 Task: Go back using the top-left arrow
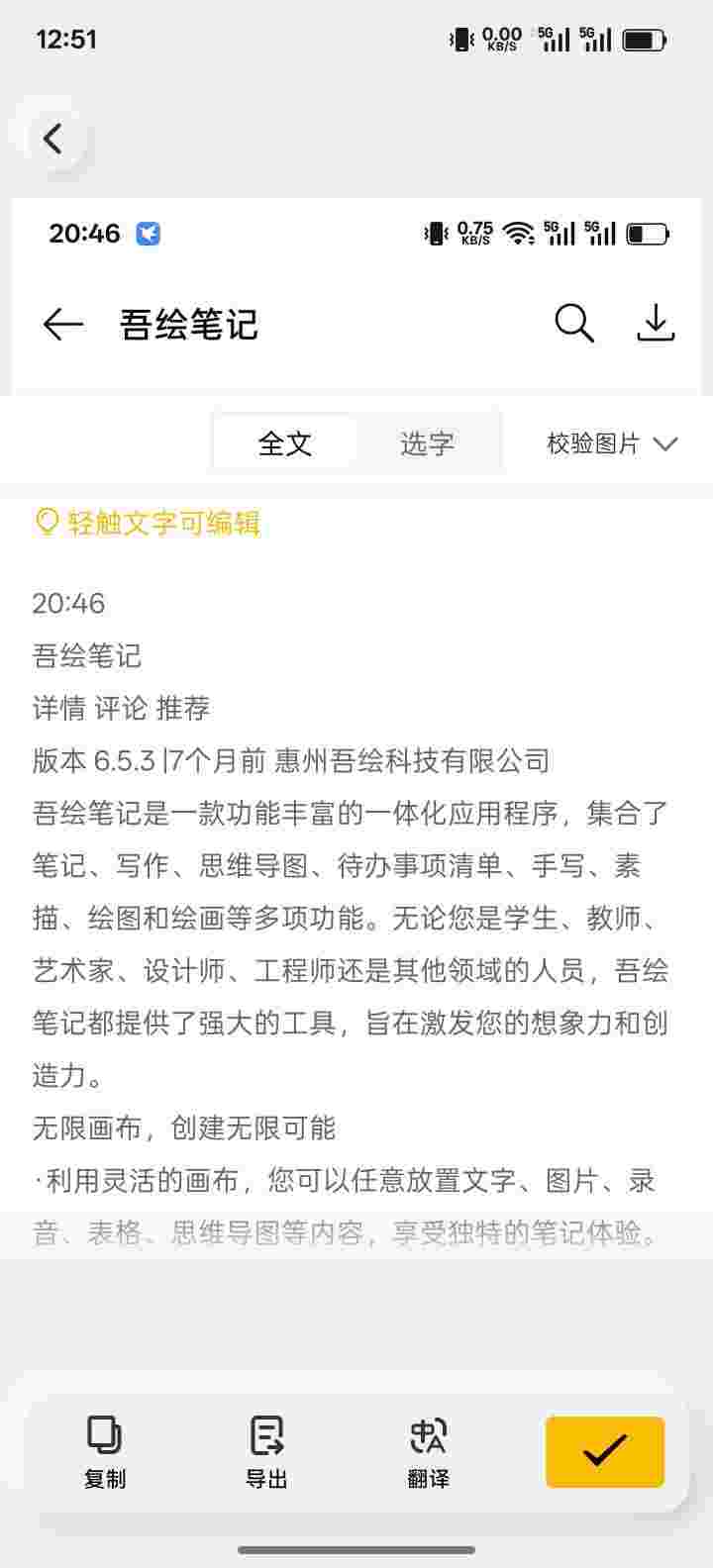pos(52,139)
